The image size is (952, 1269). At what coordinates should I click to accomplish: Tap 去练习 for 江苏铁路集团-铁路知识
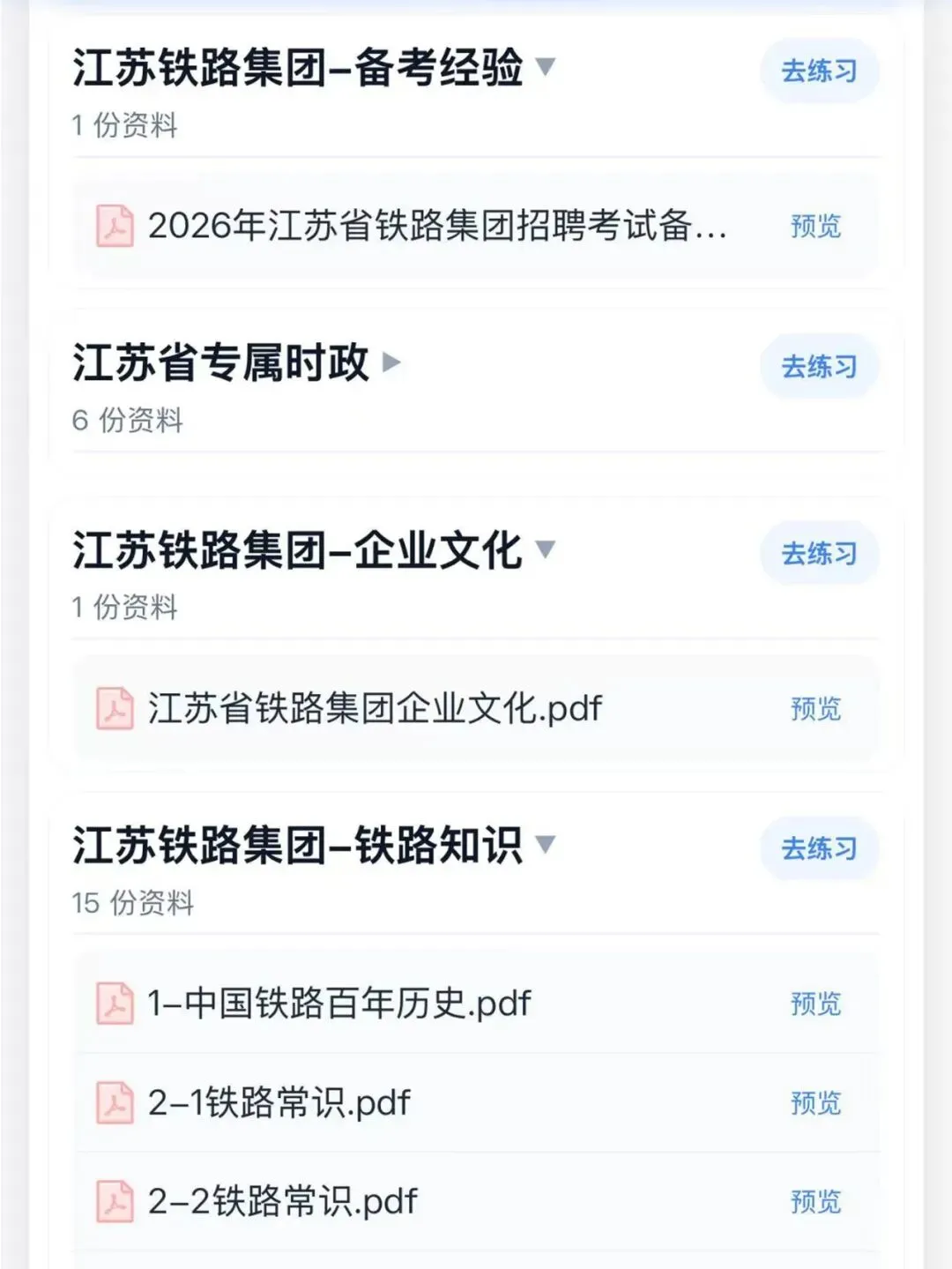[820, 848]
